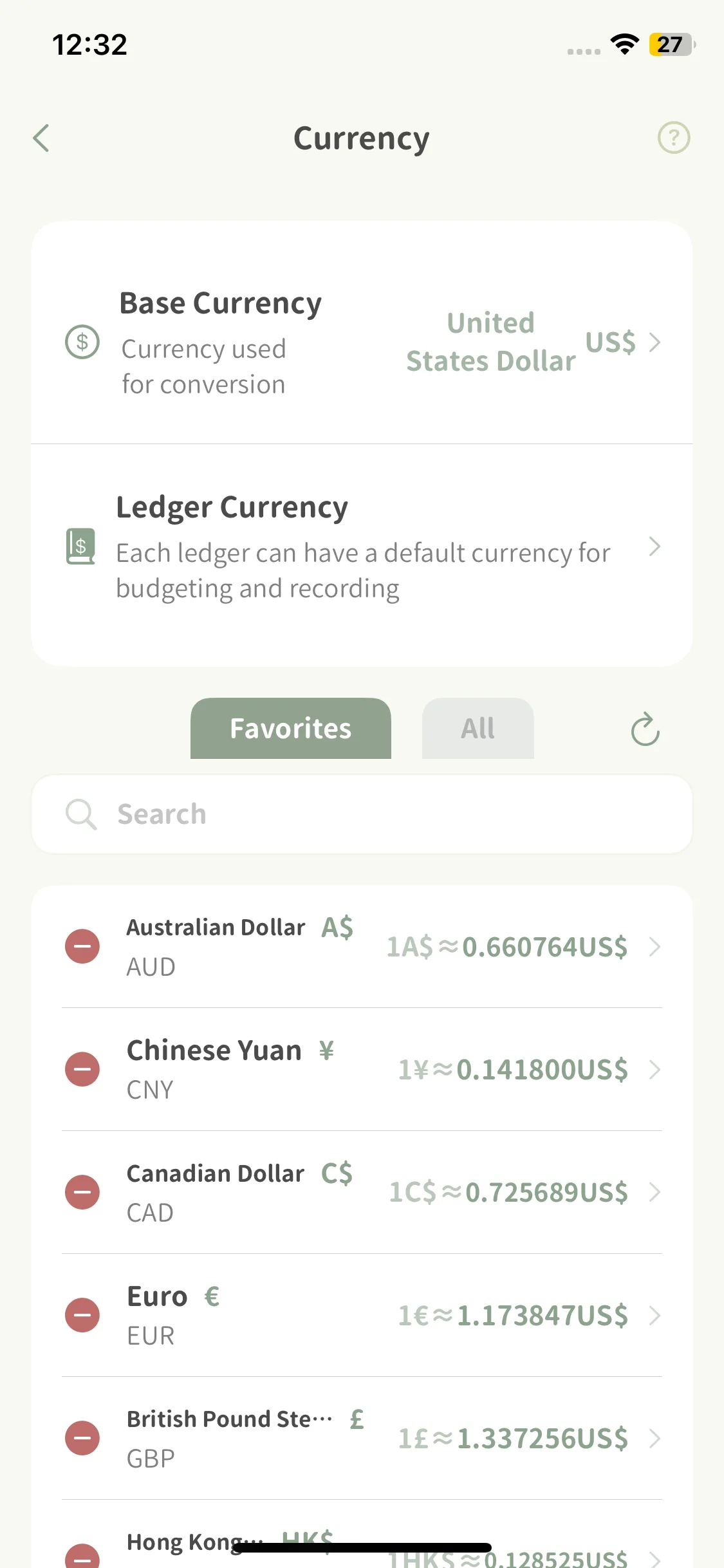Screen dimensions: 724x1568
Task: Open the Canadian Dollar exchange rate
Action: (515, 1193)
